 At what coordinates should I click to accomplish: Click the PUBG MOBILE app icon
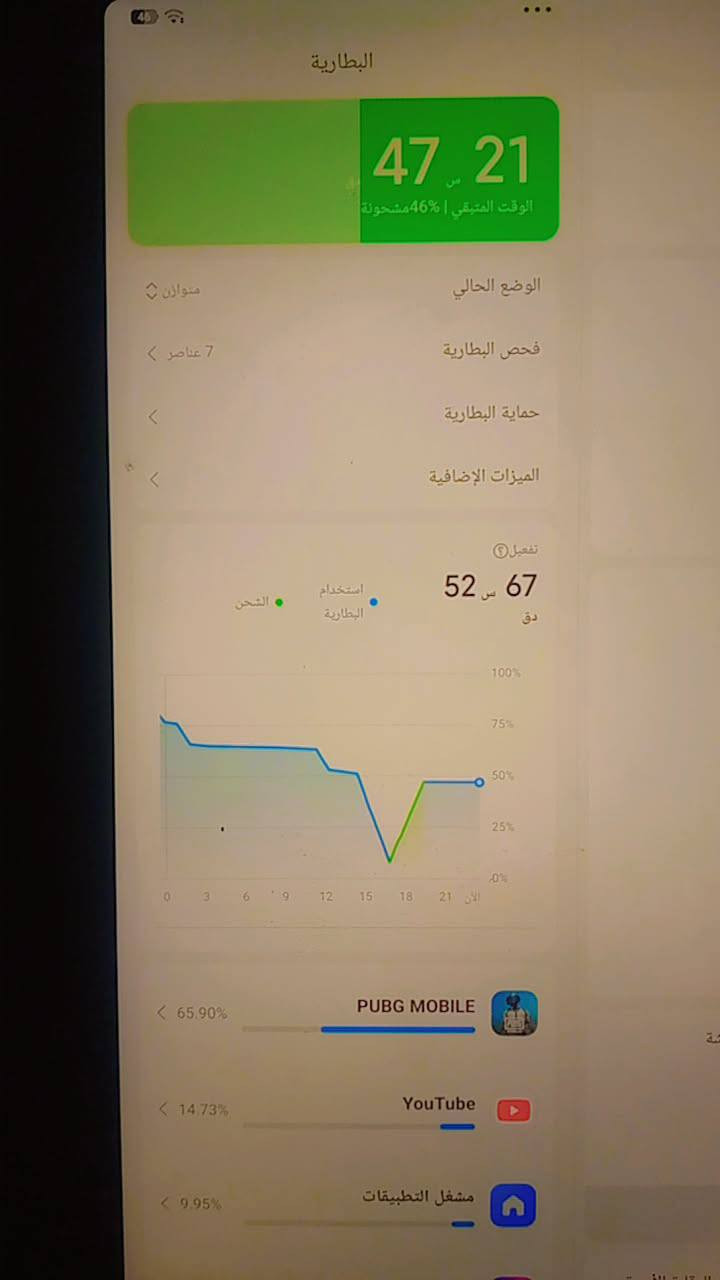tap(514, 1013)
